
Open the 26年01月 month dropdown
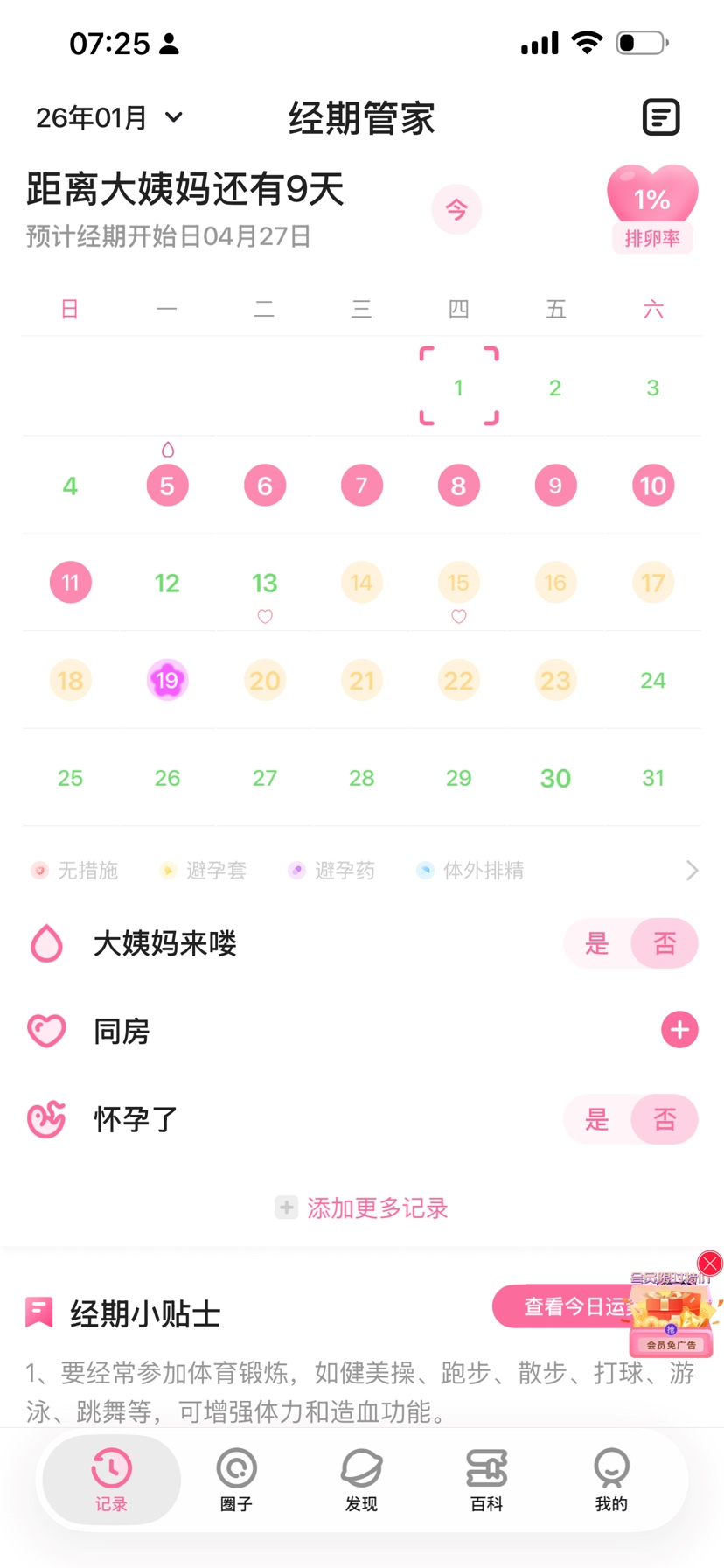pyautogui.click(x=109, y=117)
